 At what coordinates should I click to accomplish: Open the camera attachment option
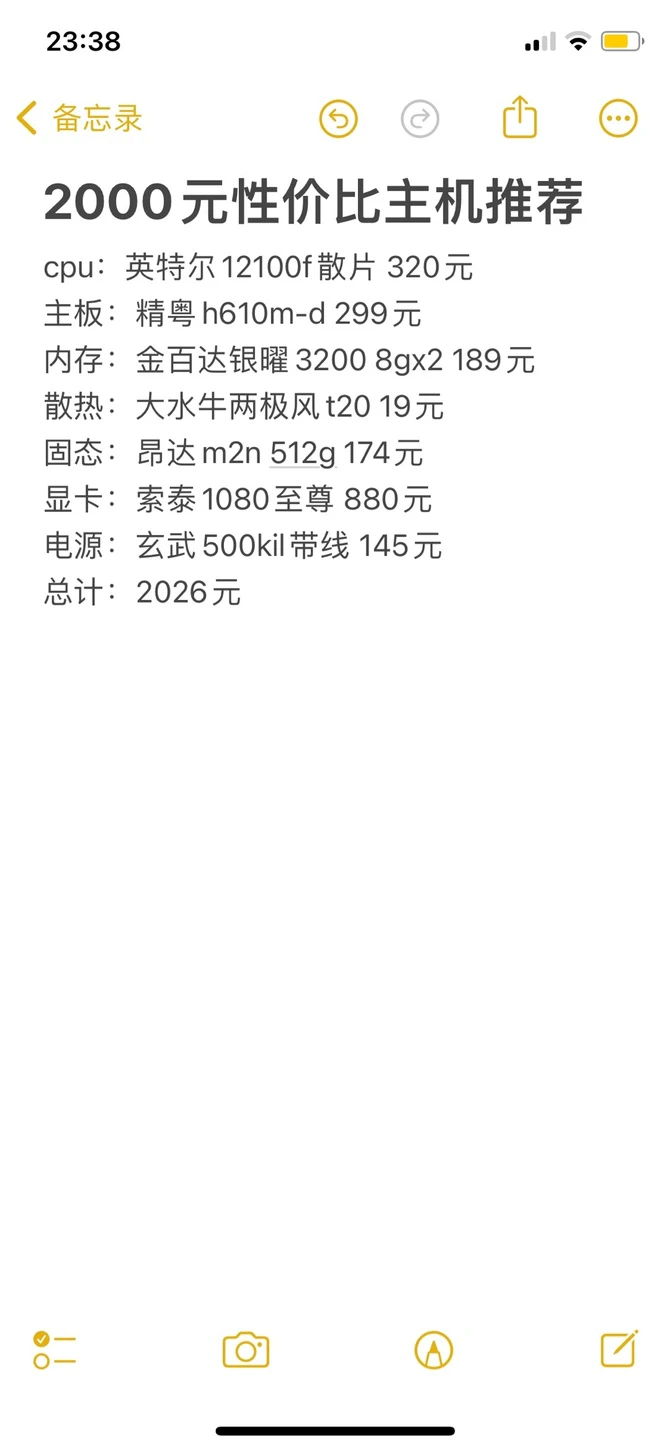click(246, 1350)
